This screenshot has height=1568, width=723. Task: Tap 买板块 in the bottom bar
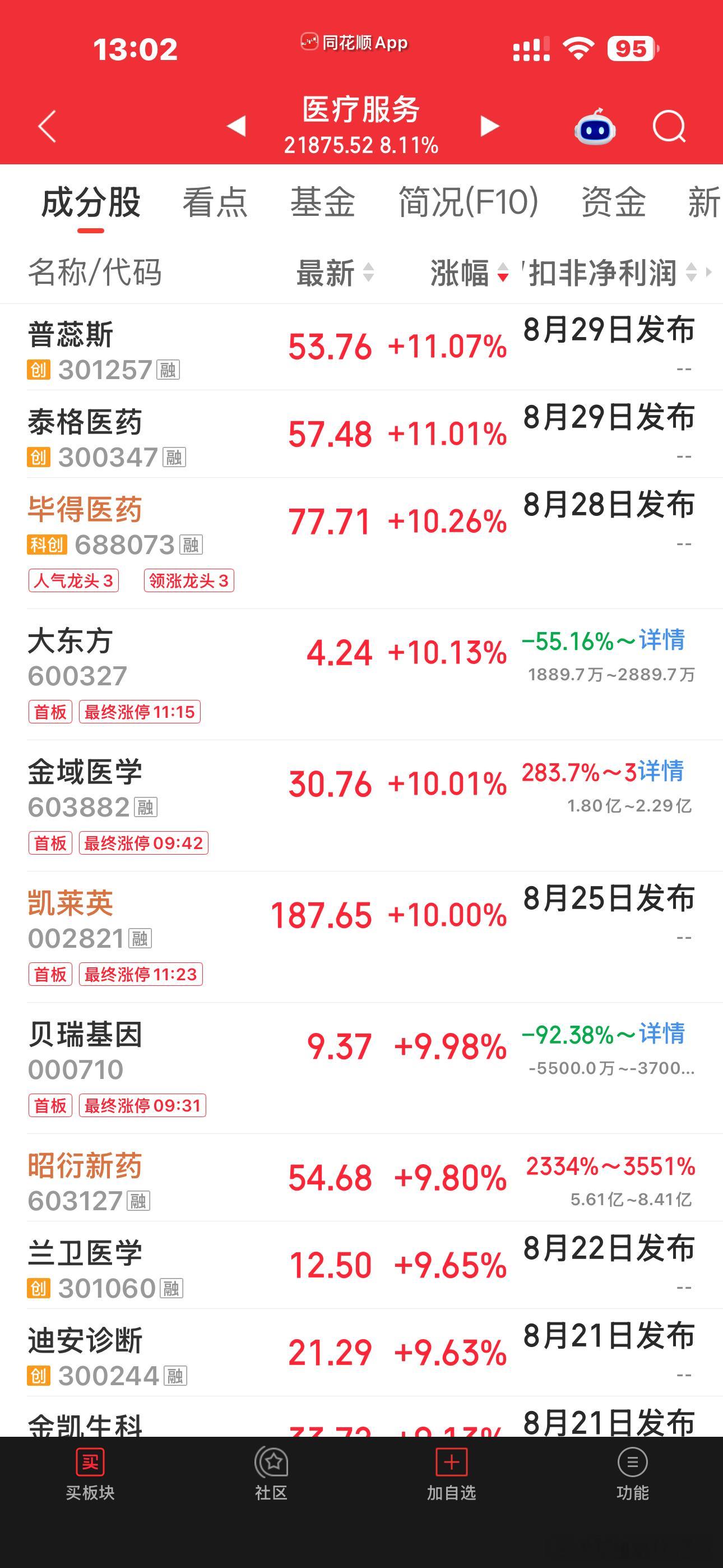click(90, 1475)
